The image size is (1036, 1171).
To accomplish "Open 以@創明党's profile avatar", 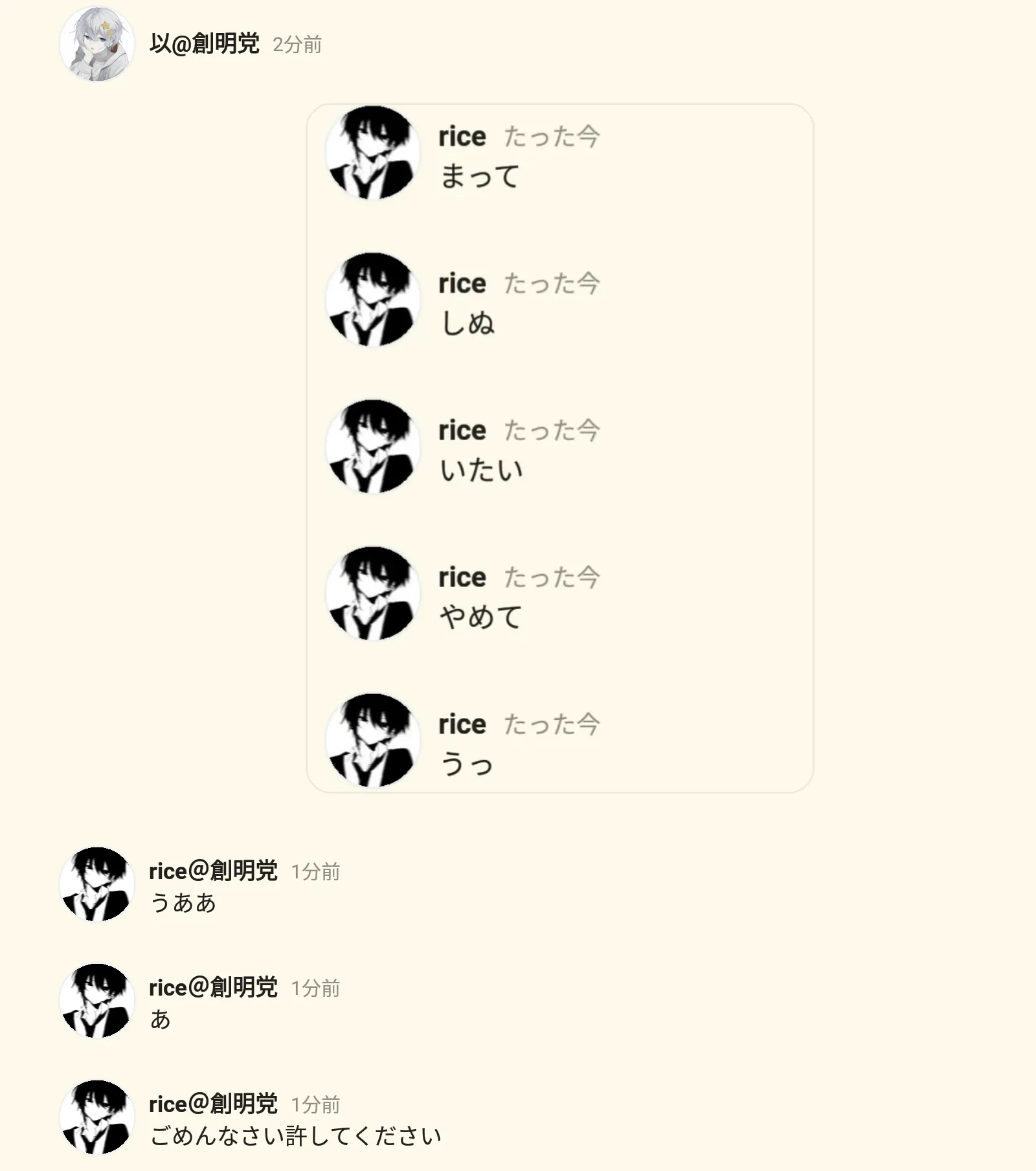I will coord(97,45).
